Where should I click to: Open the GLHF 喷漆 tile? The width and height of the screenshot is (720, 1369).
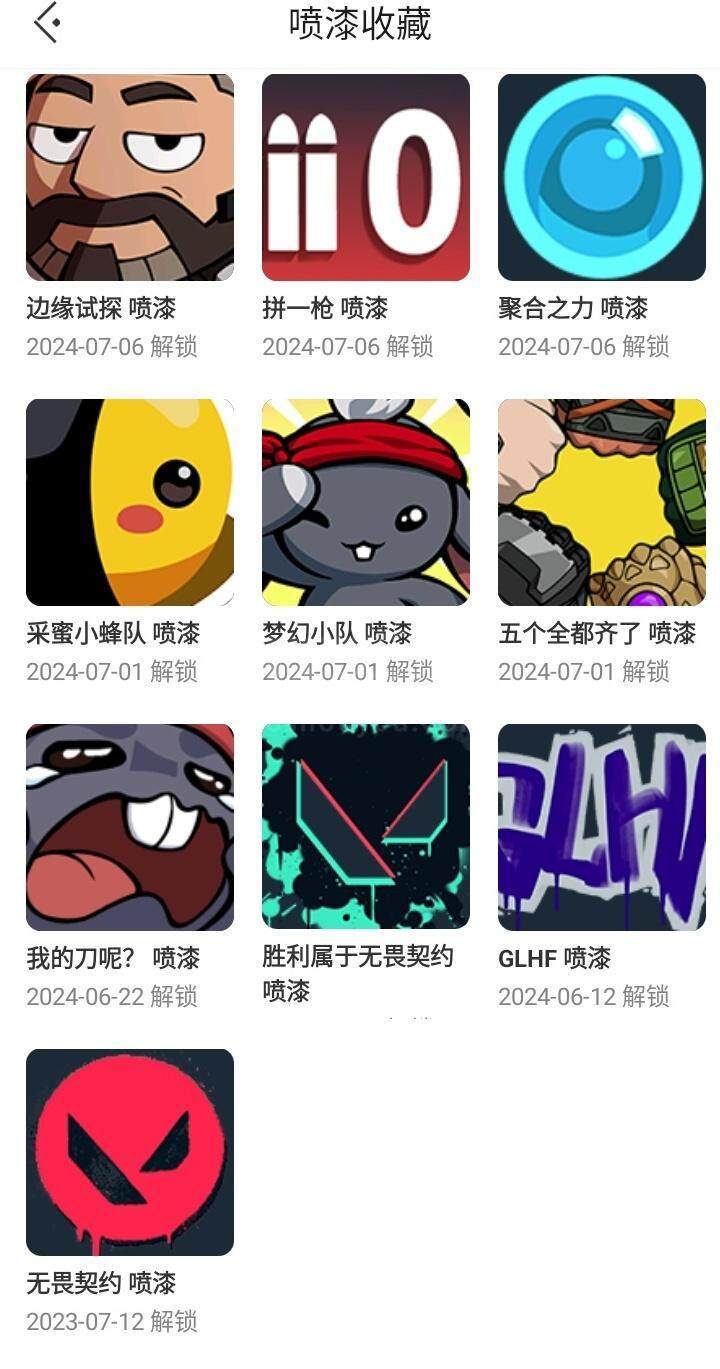click(602, 828)
